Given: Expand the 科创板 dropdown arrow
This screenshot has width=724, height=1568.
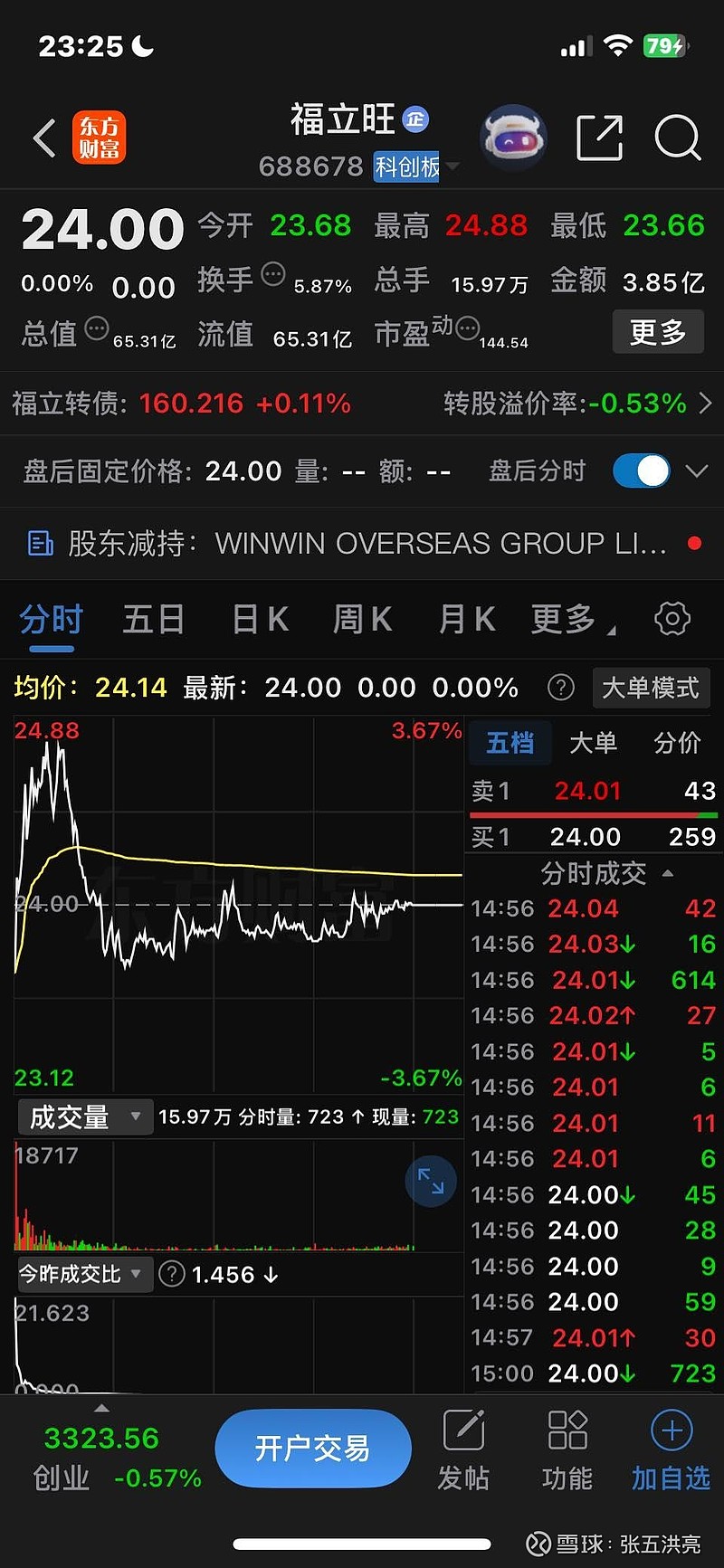Looking at the screenshot, I should [x=452, y=166].
